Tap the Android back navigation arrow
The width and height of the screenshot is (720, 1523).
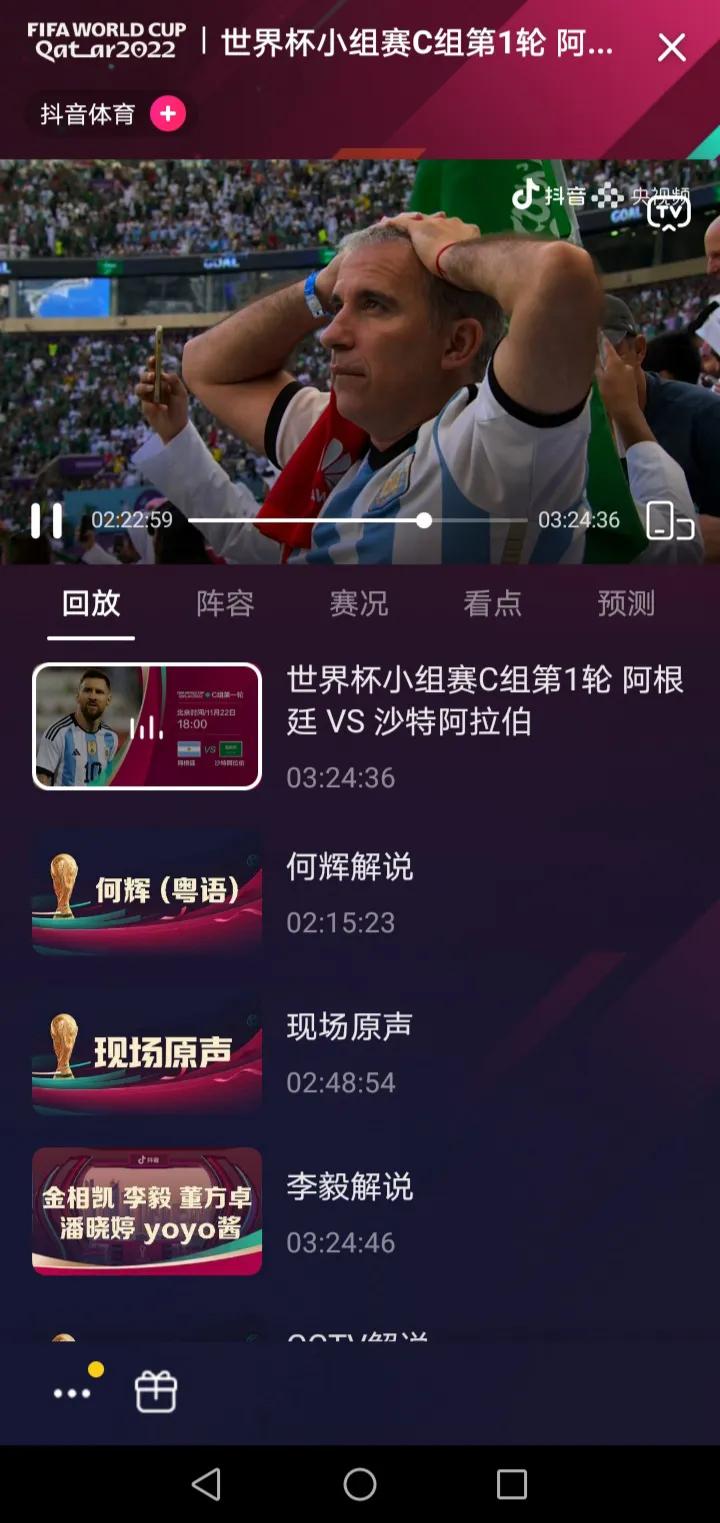coord(209,1487)
